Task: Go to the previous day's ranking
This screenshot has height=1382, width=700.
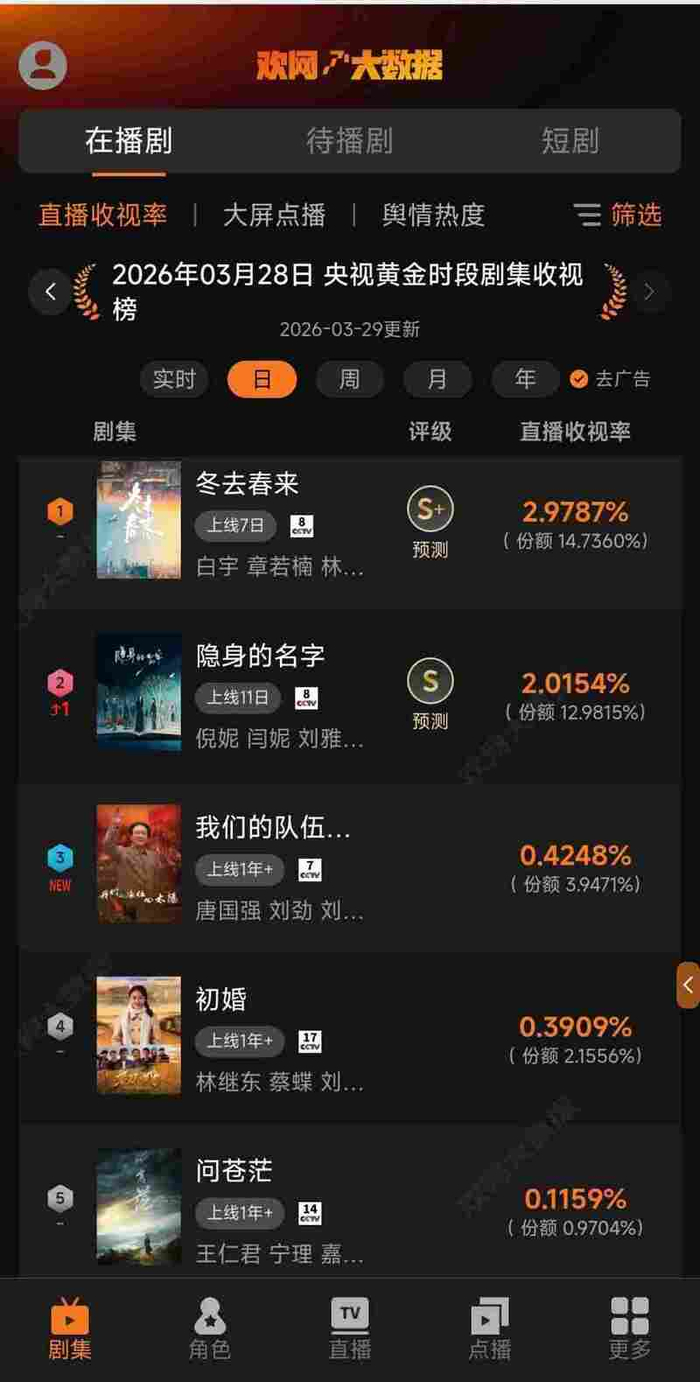Action: click(x=50, y=292)
